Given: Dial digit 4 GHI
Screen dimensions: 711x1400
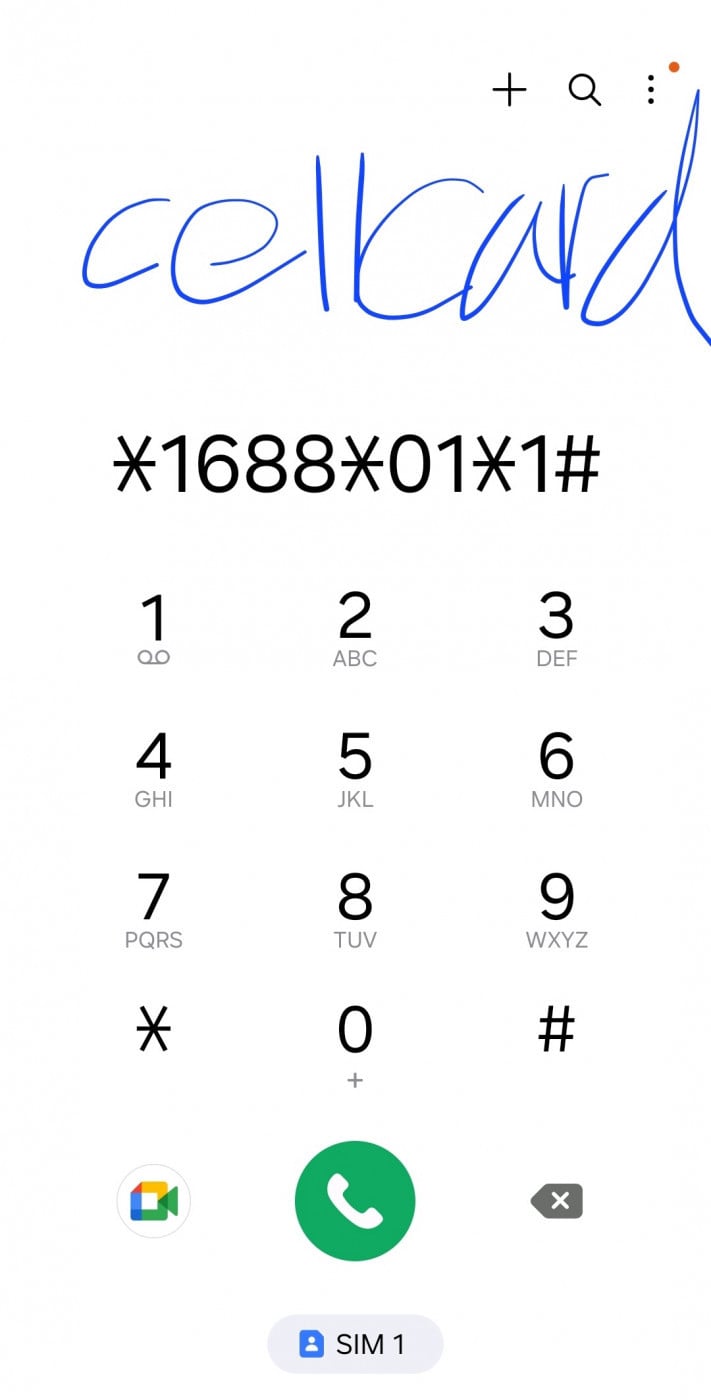Looking at the screenshot, I should [154, 769].
